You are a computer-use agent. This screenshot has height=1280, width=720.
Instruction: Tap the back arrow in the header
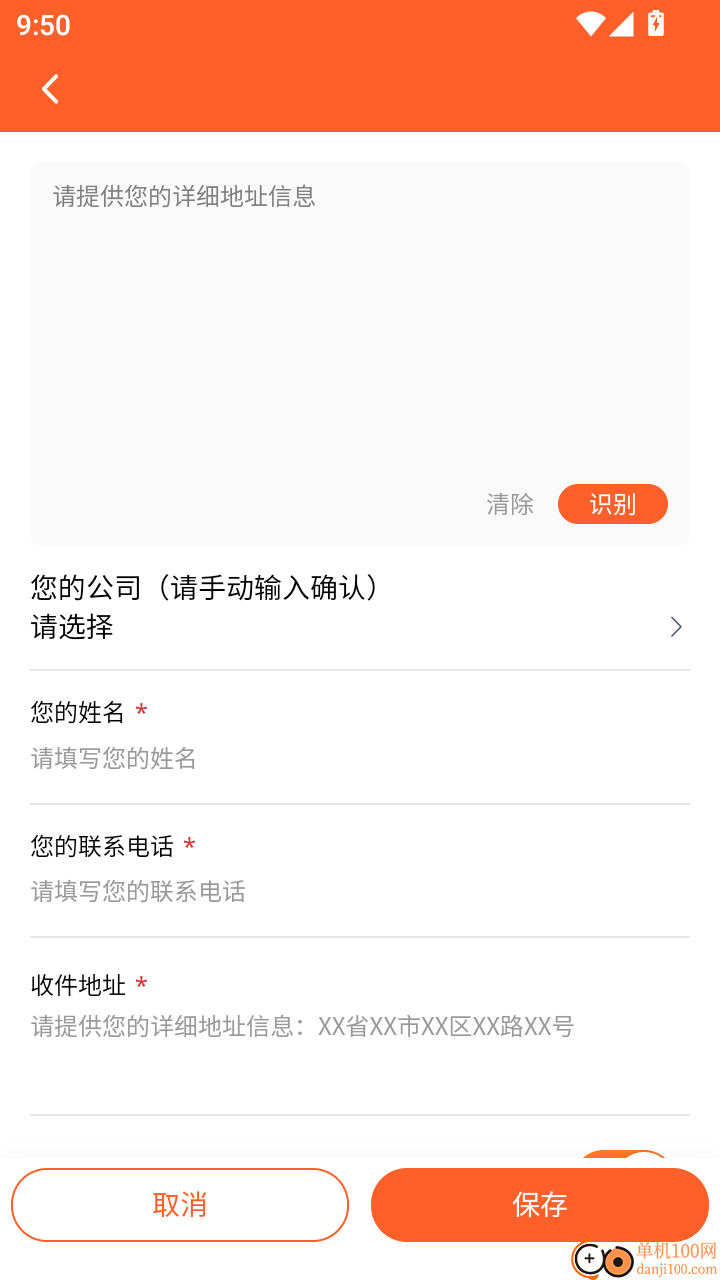click(50, 89)
